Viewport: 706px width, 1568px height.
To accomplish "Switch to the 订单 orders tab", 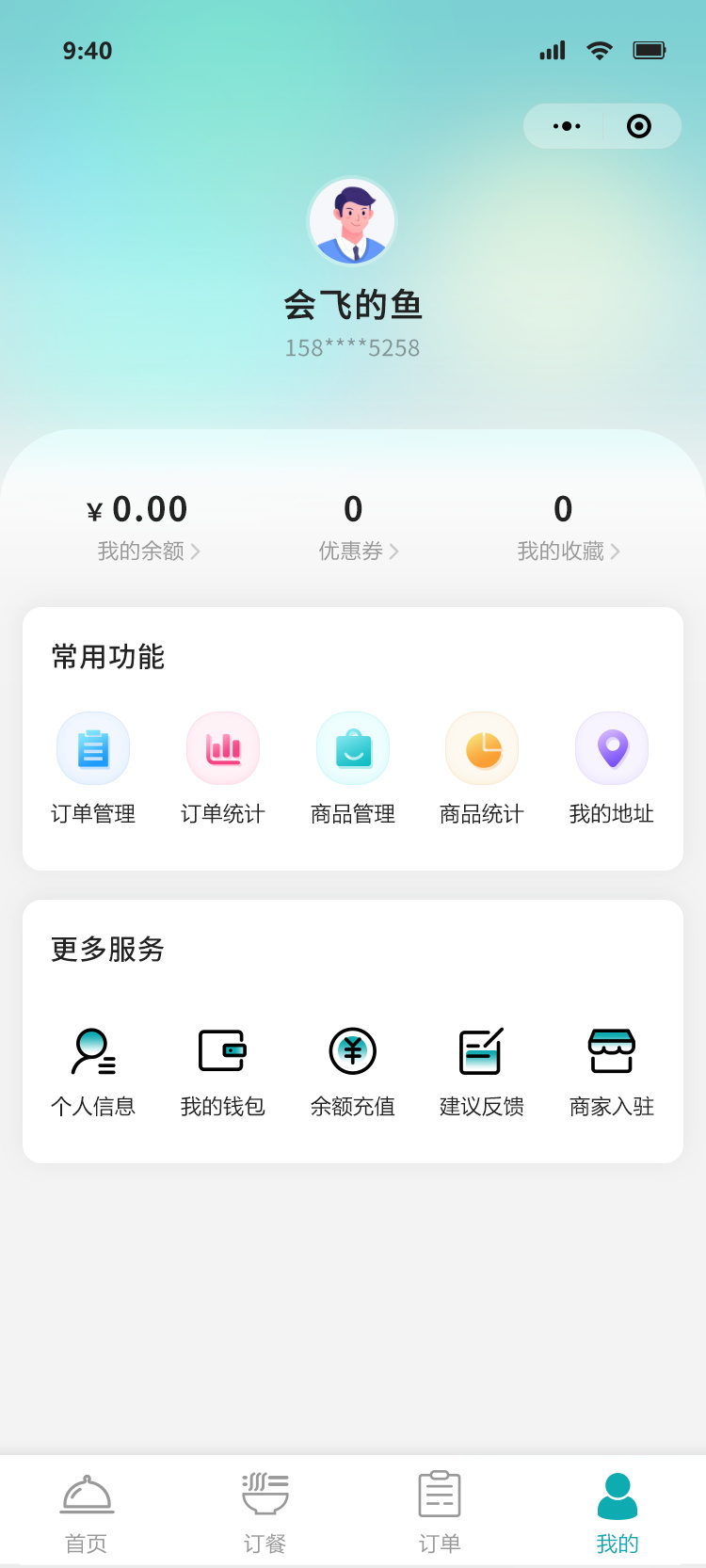I will (x=440, y=1512).
